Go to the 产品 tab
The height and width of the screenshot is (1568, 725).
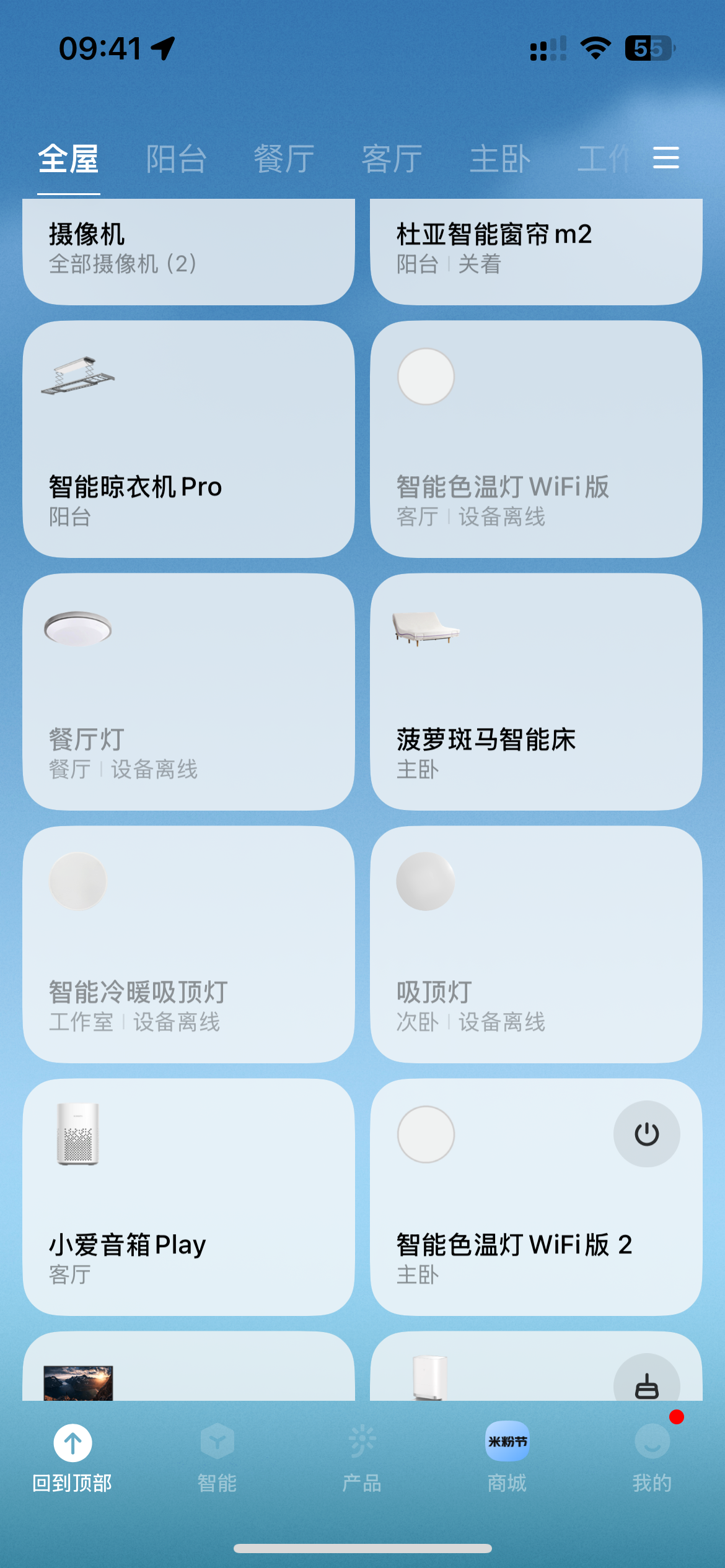click(x=362, y=1457)
